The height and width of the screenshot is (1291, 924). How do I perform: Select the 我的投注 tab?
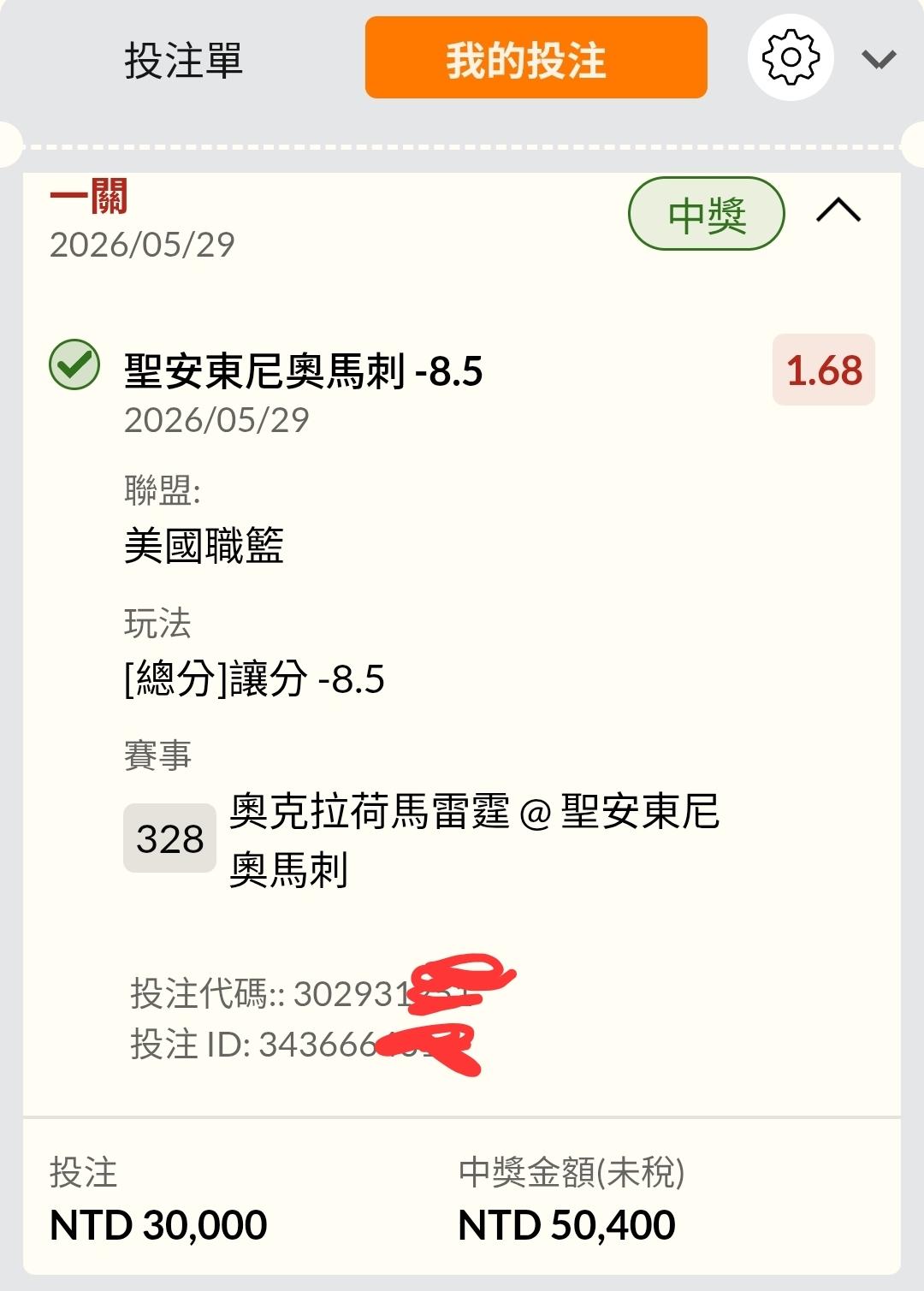[x=536, y=57]
